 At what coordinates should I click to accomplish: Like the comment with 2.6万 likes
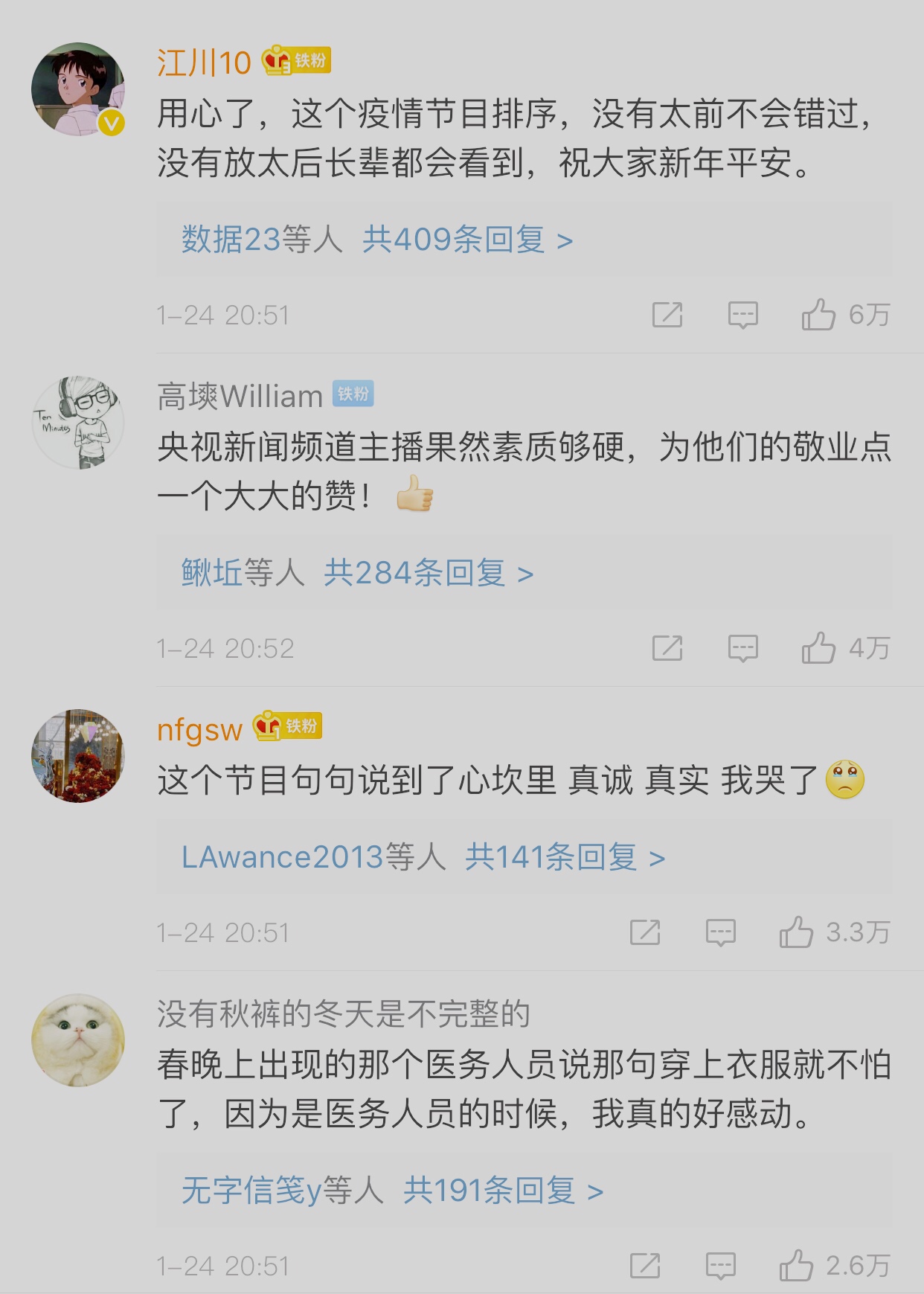(796, 1266)
